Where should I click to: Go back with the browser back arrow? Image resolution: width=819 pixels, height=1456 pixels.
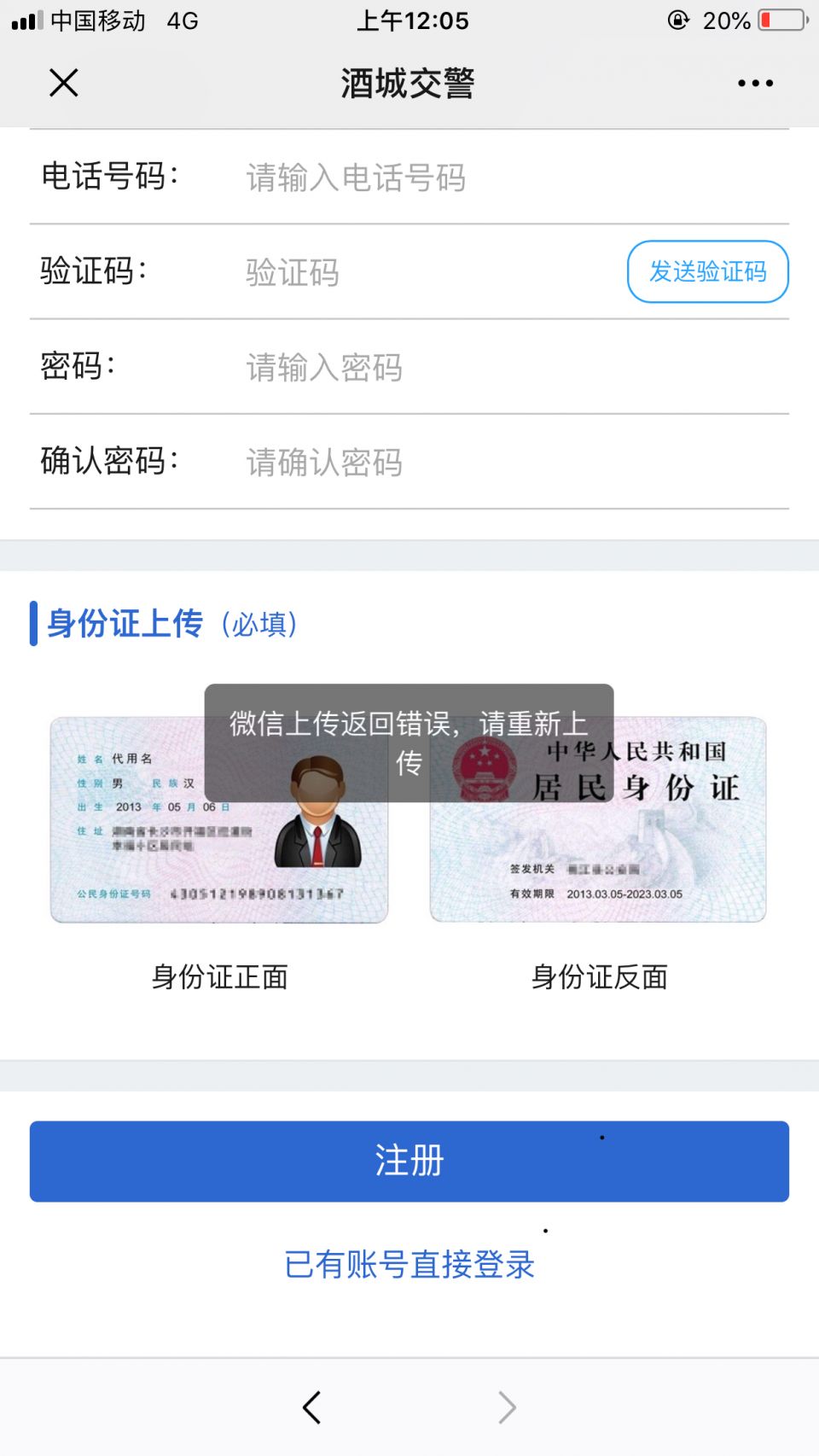pos(312,1407)
